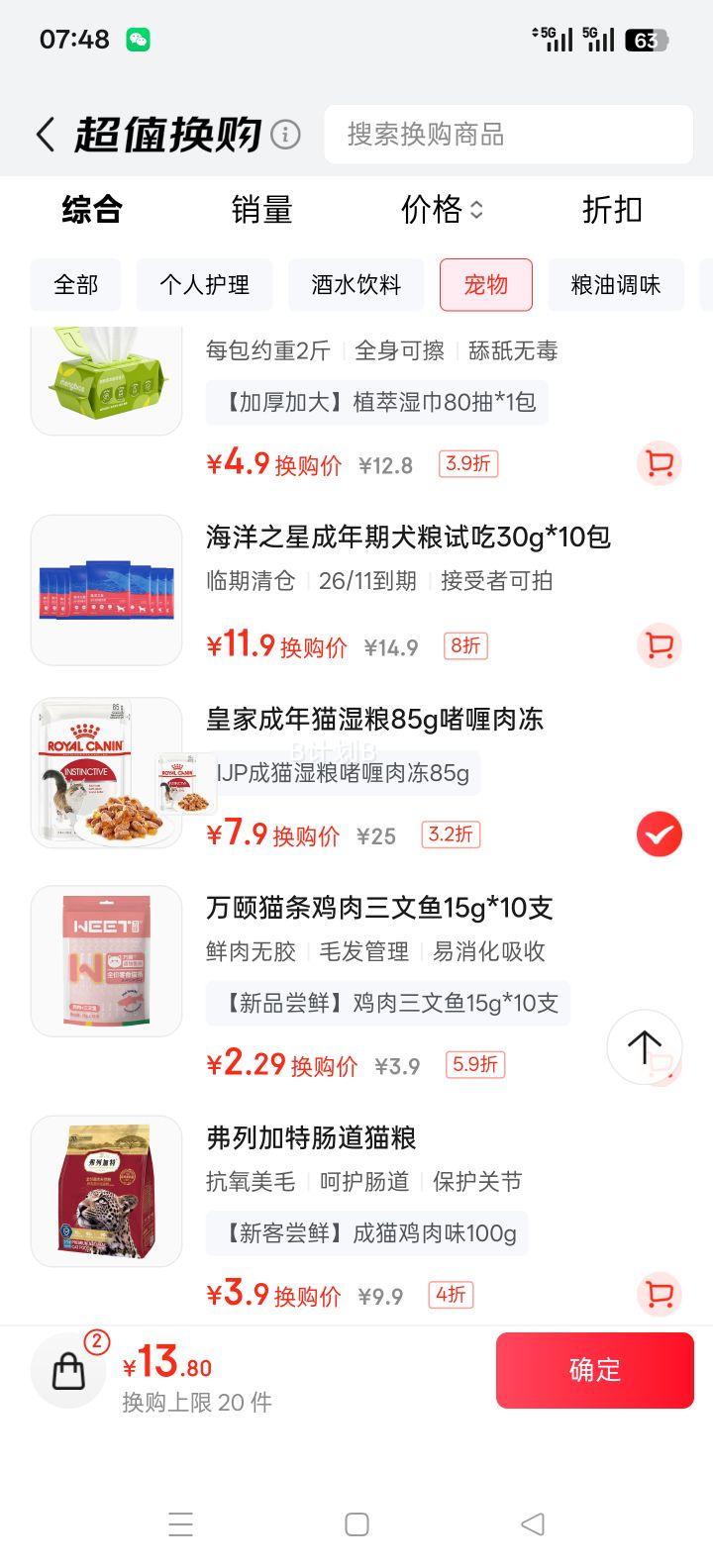Filter by 酒水饮料 category
The height and width of the screenshot is (1568, 713).
(x=356, y=285)
